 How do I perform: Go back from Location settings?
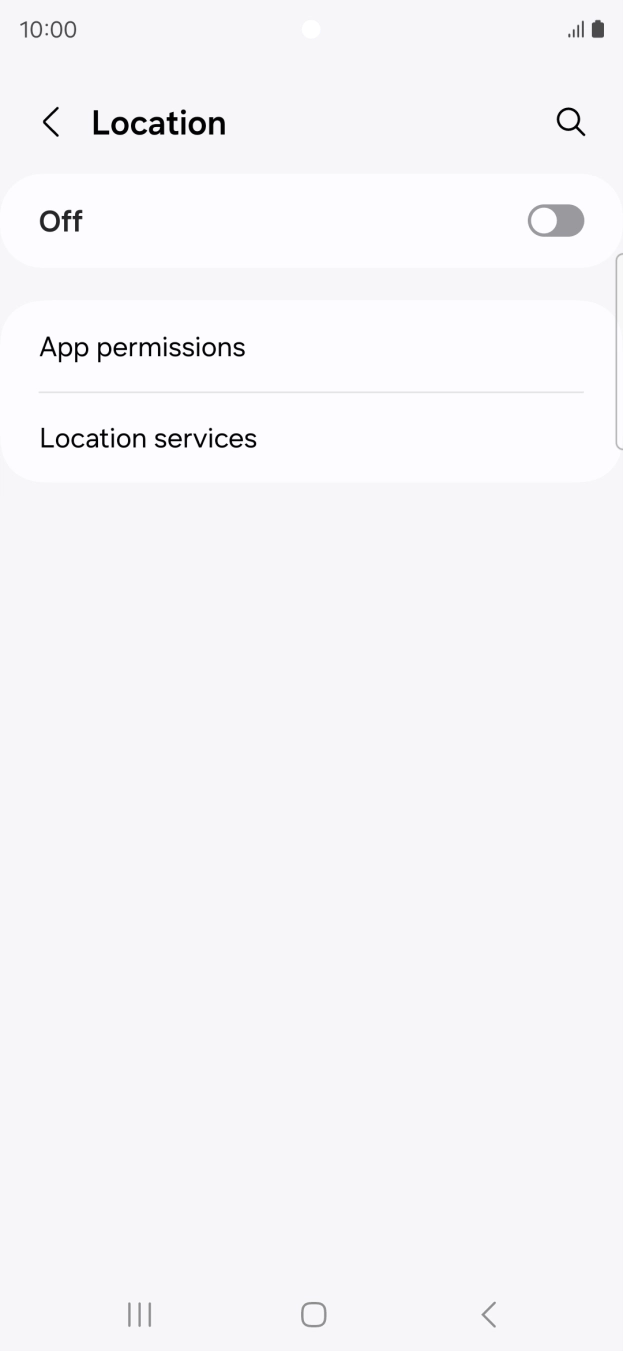[51, 123]
